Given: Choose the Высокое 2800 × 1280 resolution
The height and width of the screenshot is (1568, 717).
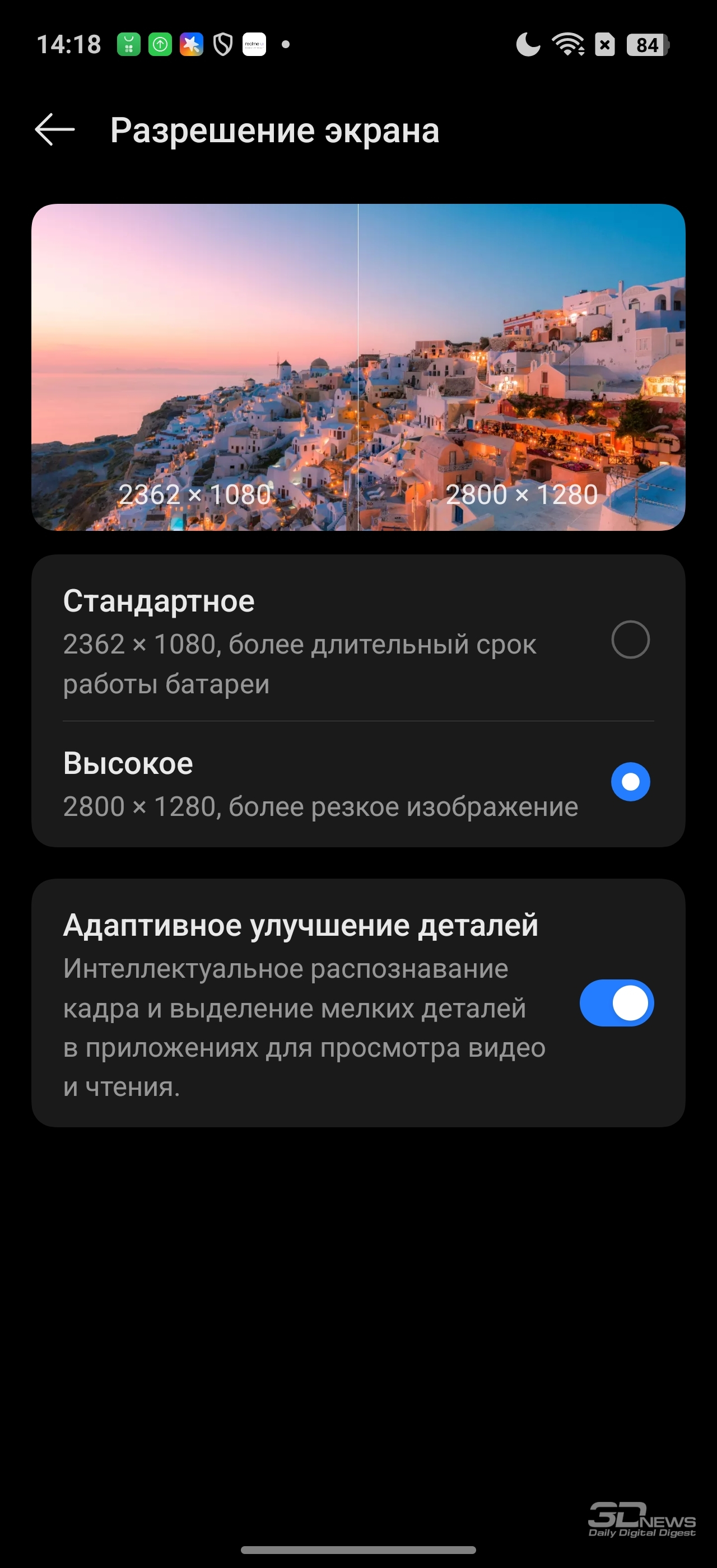Looking at the screenshot, I should pos(630,782).
